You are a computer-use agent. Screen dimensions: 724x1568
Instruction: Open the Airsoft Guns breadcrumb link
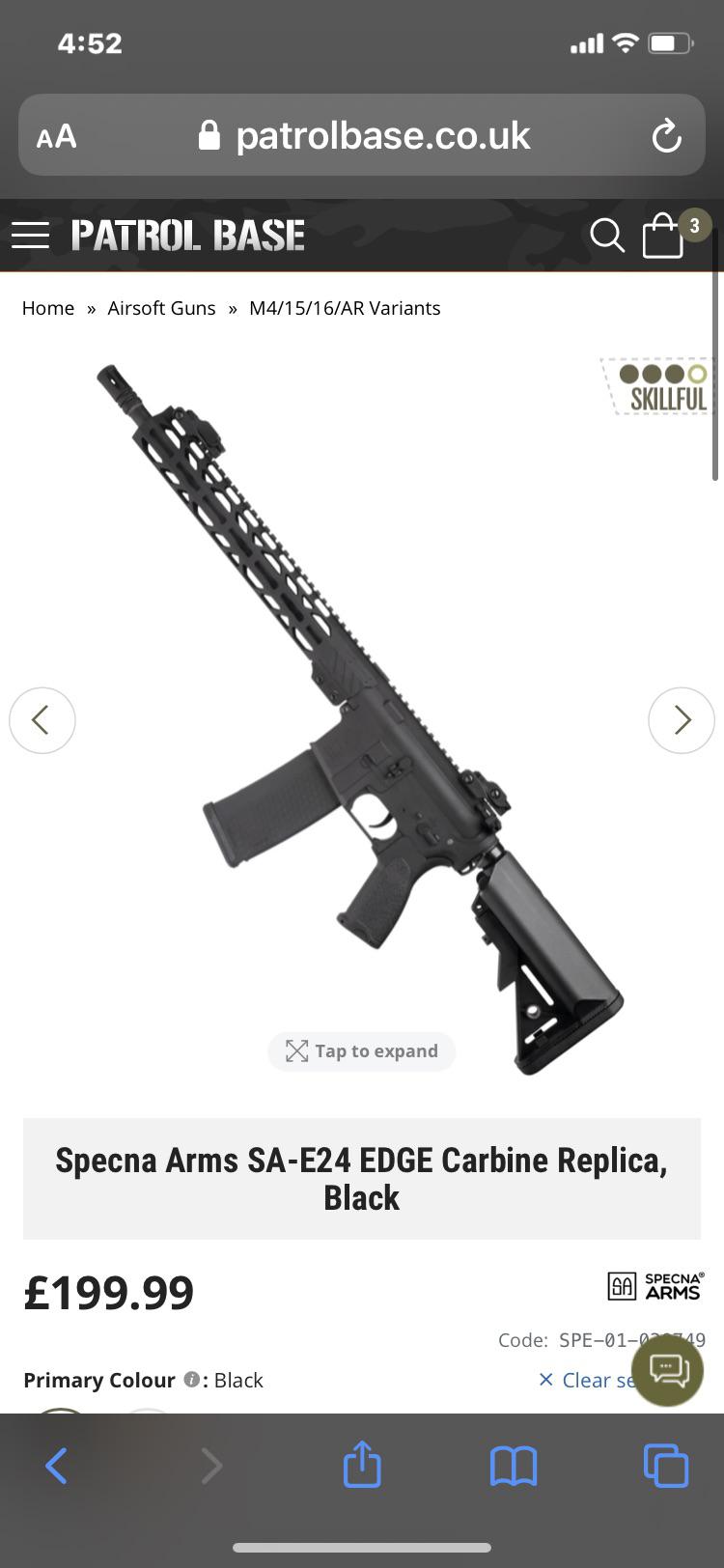tap(161, 307)
